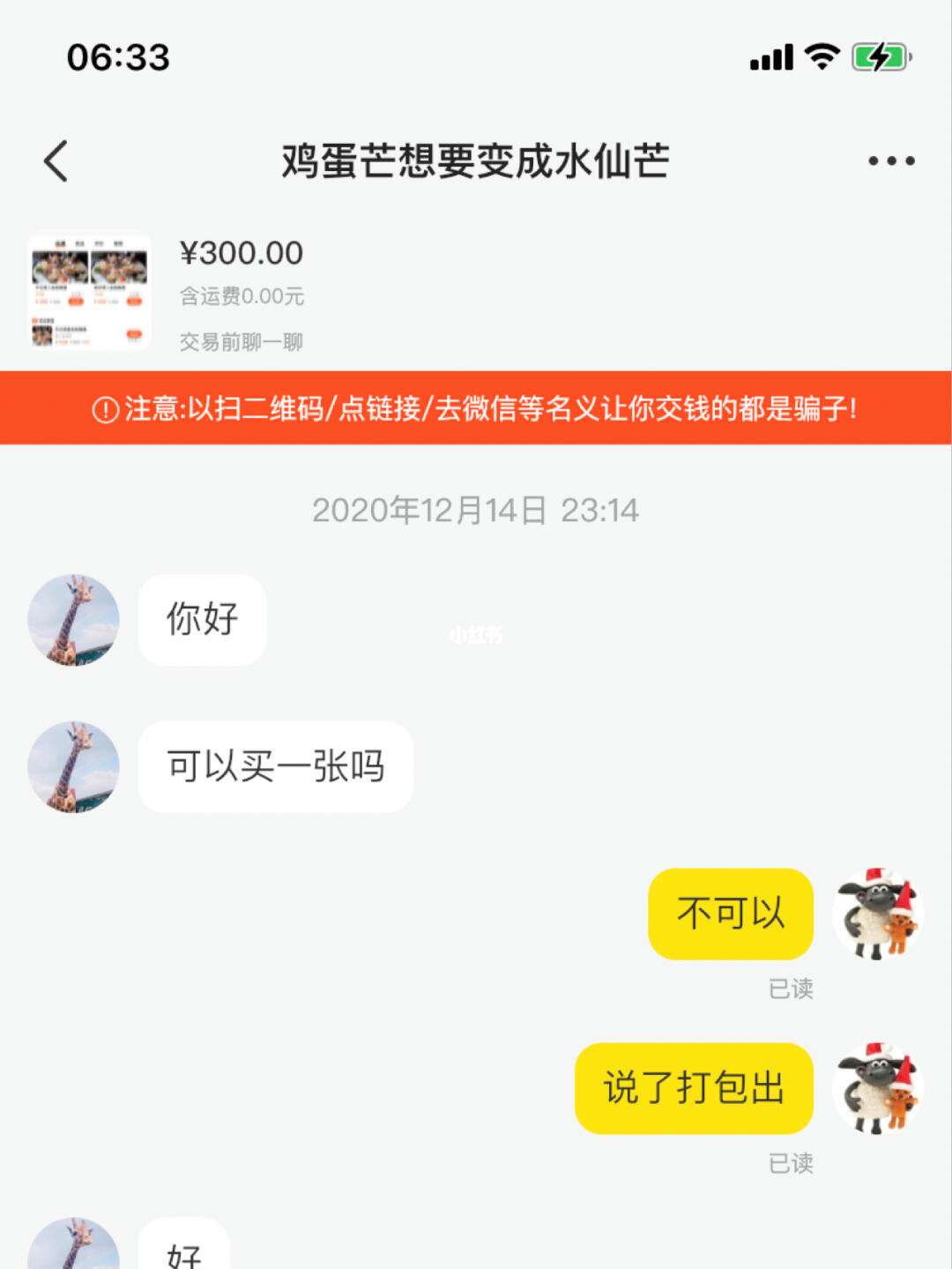Image resolution: width=952 pixels, height=1269 pixels.
Task: Open giraffe avatar beside the 你好 message
Action: (73, 619)
